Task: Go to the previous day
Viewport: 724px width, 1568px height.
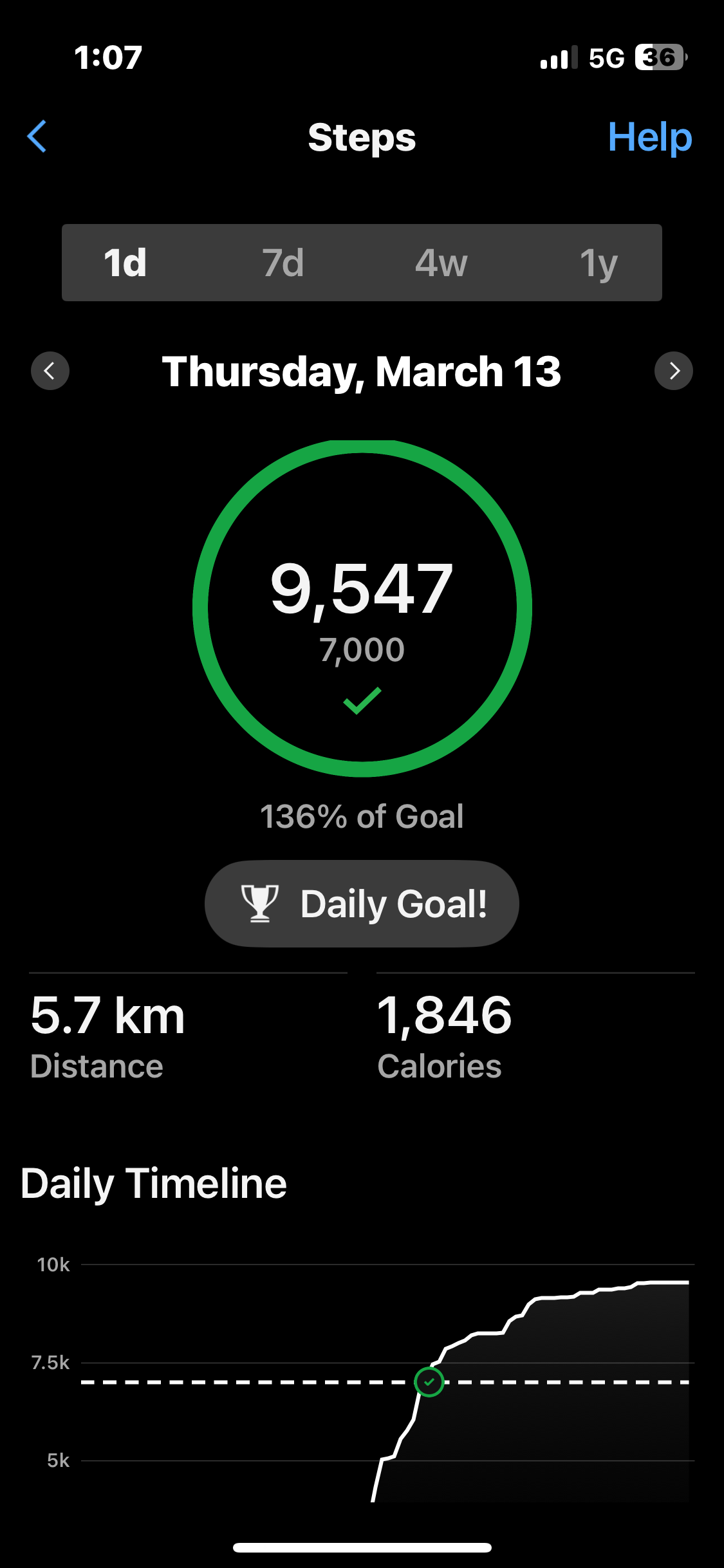Action: 50,371
